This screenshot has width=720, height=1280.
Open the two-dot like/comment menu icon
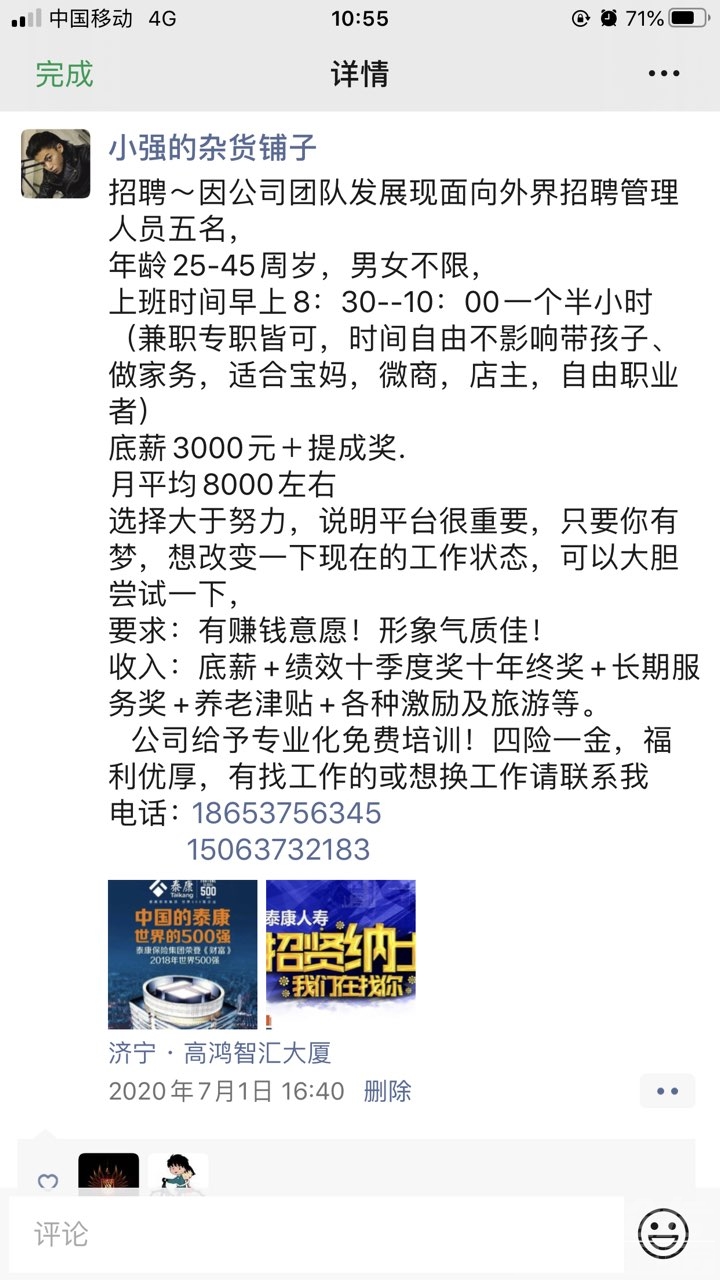[668, 1090]
